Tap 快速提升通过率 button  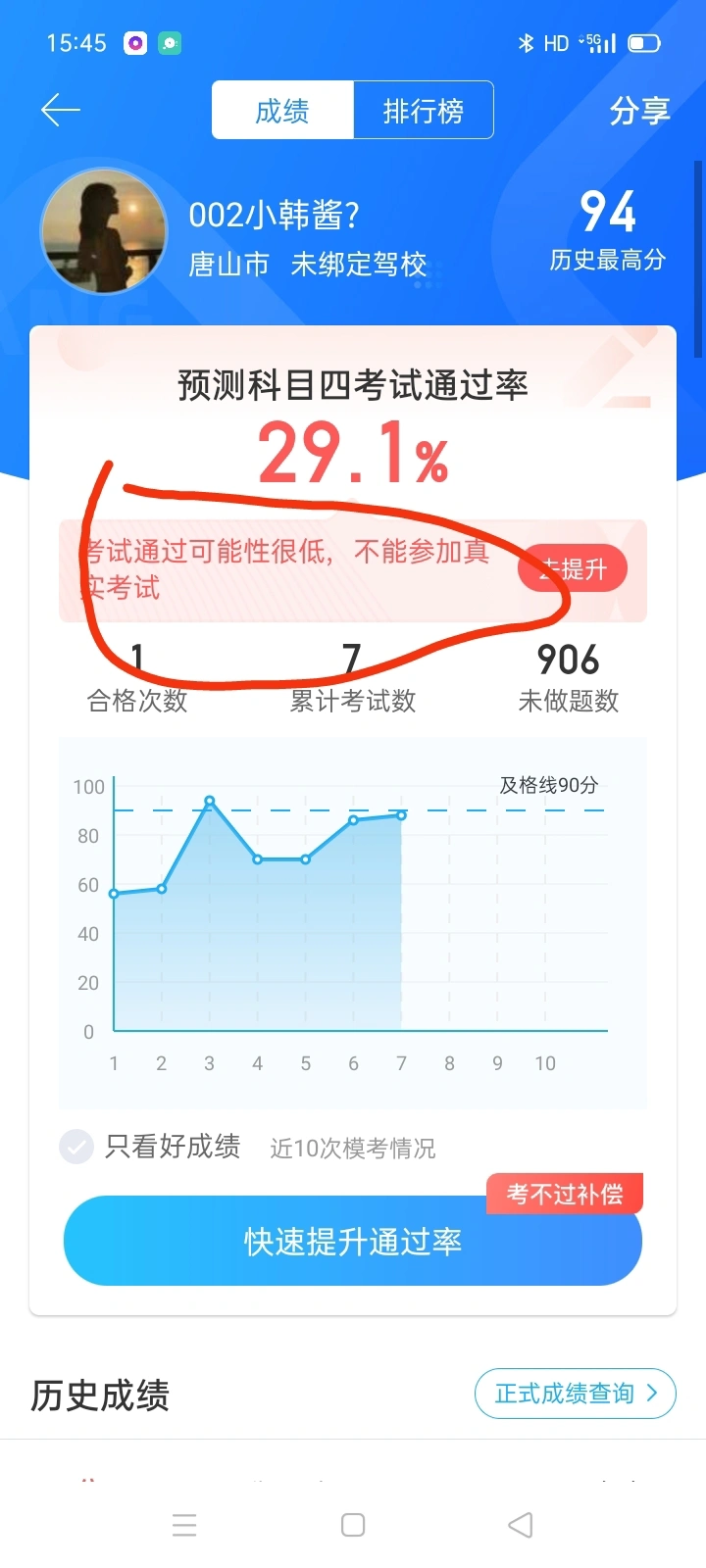[353, 1241]
